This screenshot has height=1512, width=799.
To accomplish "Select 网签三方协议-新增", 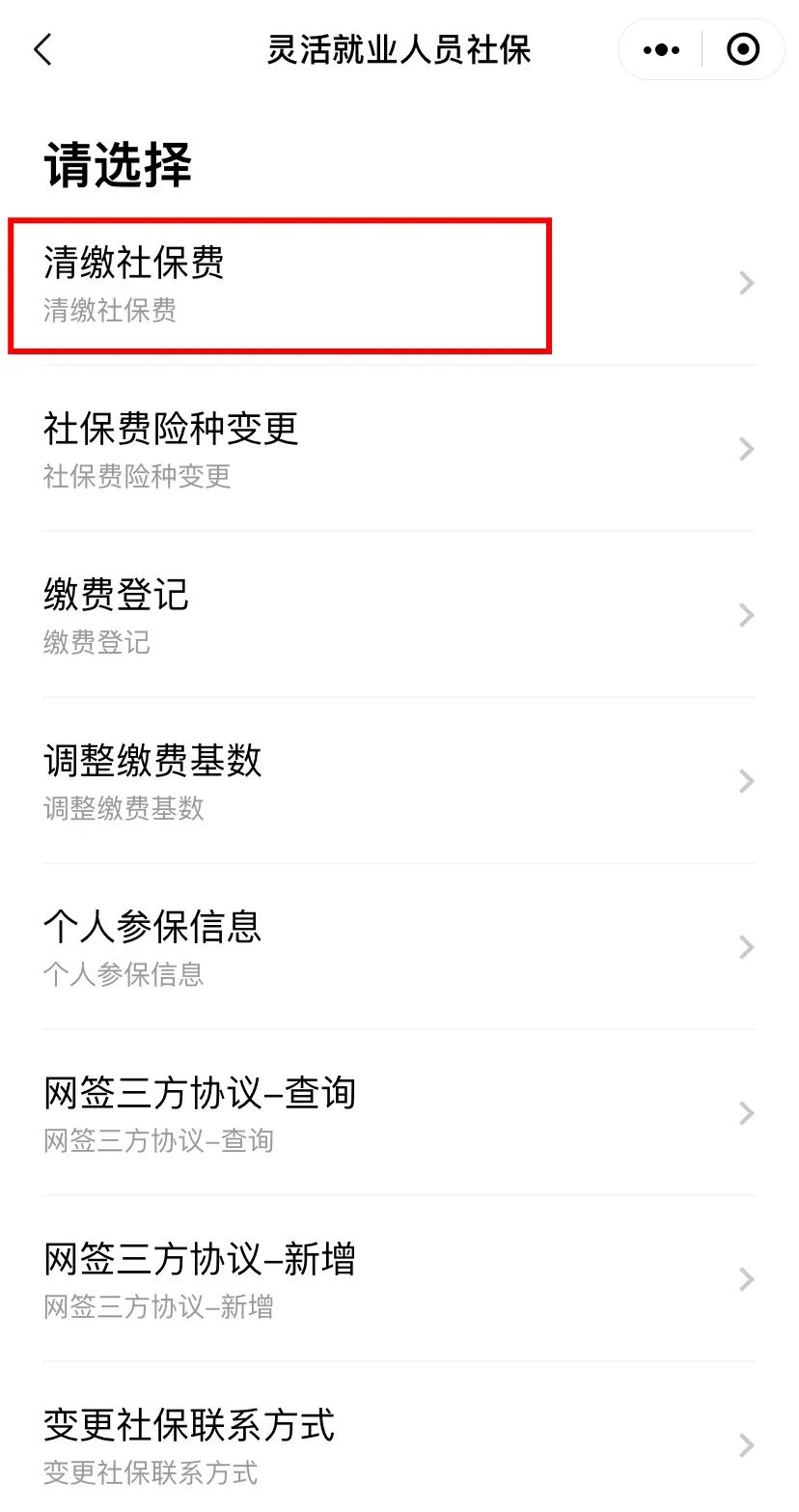I will tap(399, 1279).
